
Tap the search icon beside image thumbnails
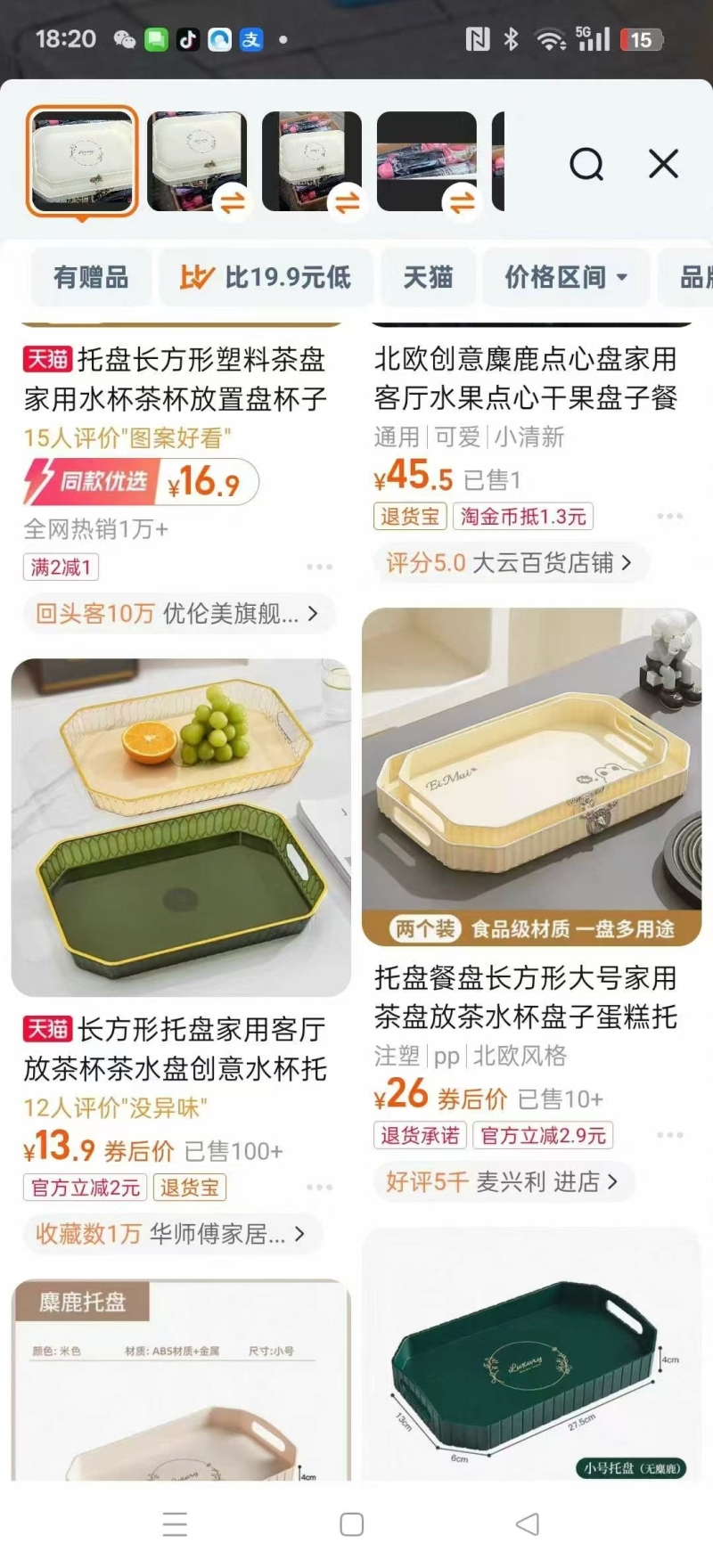[x=586, y=164]
